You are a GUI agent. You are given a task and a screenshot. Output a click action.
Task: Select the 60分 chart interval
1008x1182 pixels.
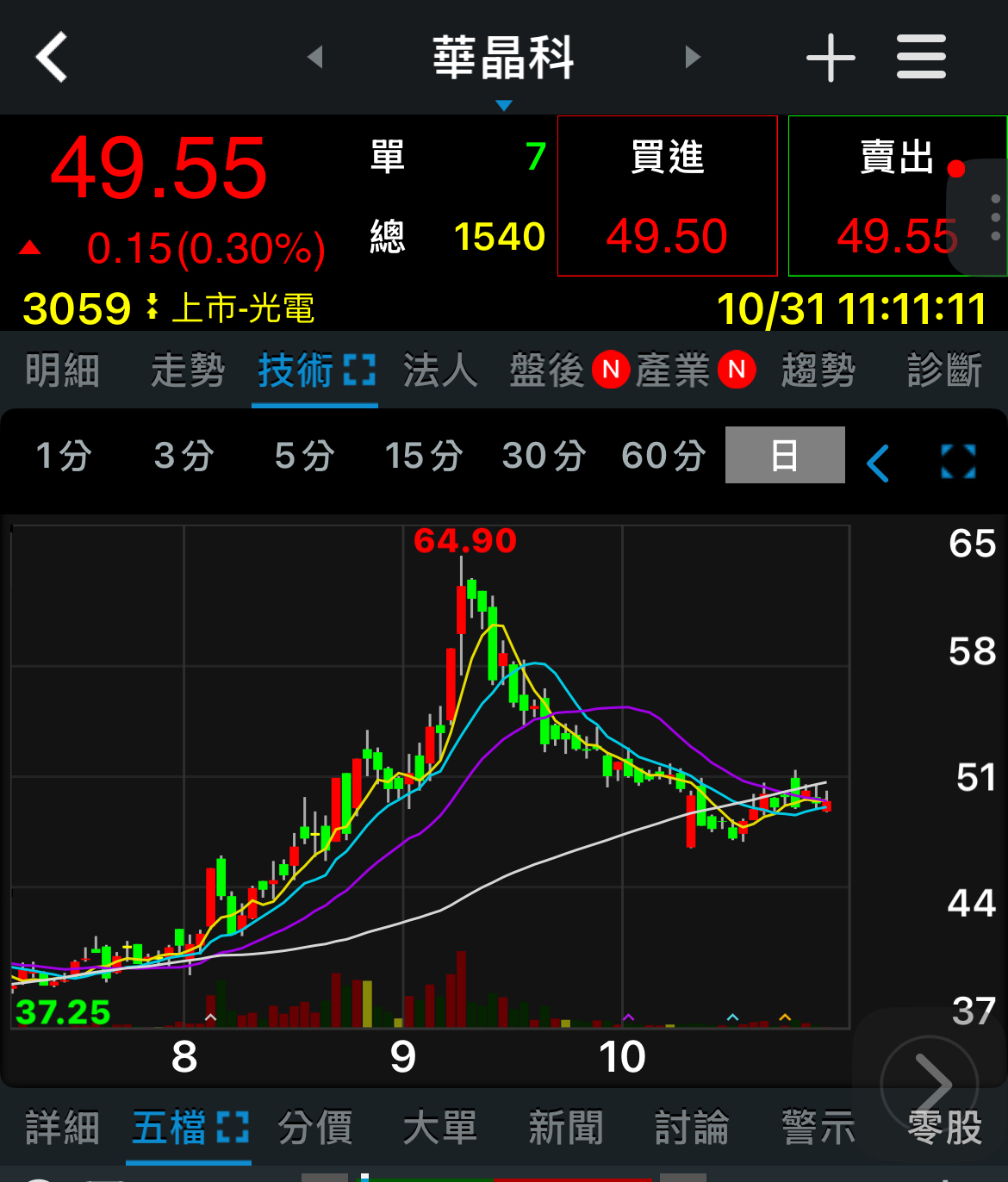coord(663,455)
